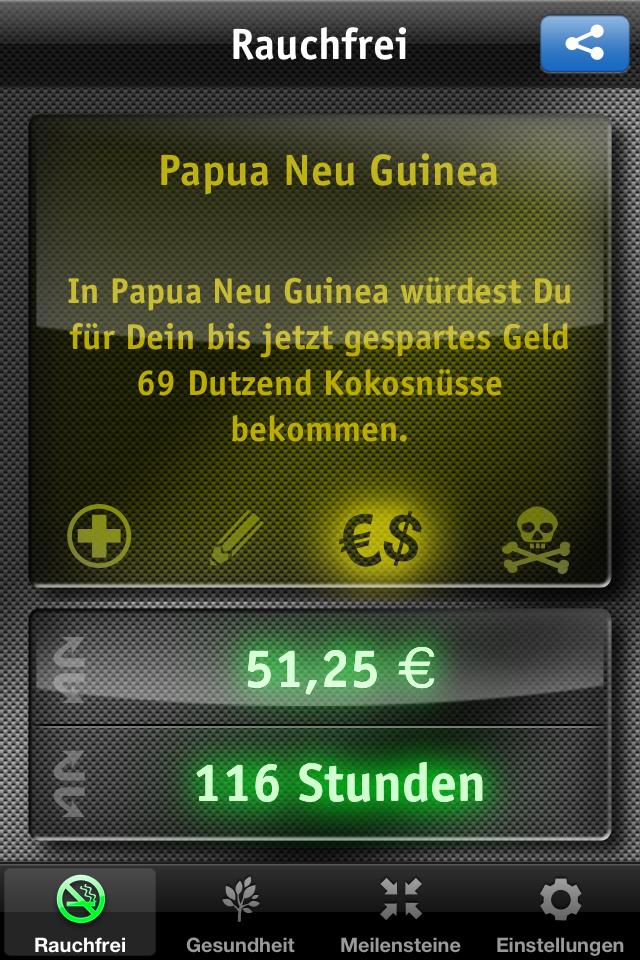This screenshot has width=640, height=960.
Task: Go to the Meilensteine tab
Action: 400,912
